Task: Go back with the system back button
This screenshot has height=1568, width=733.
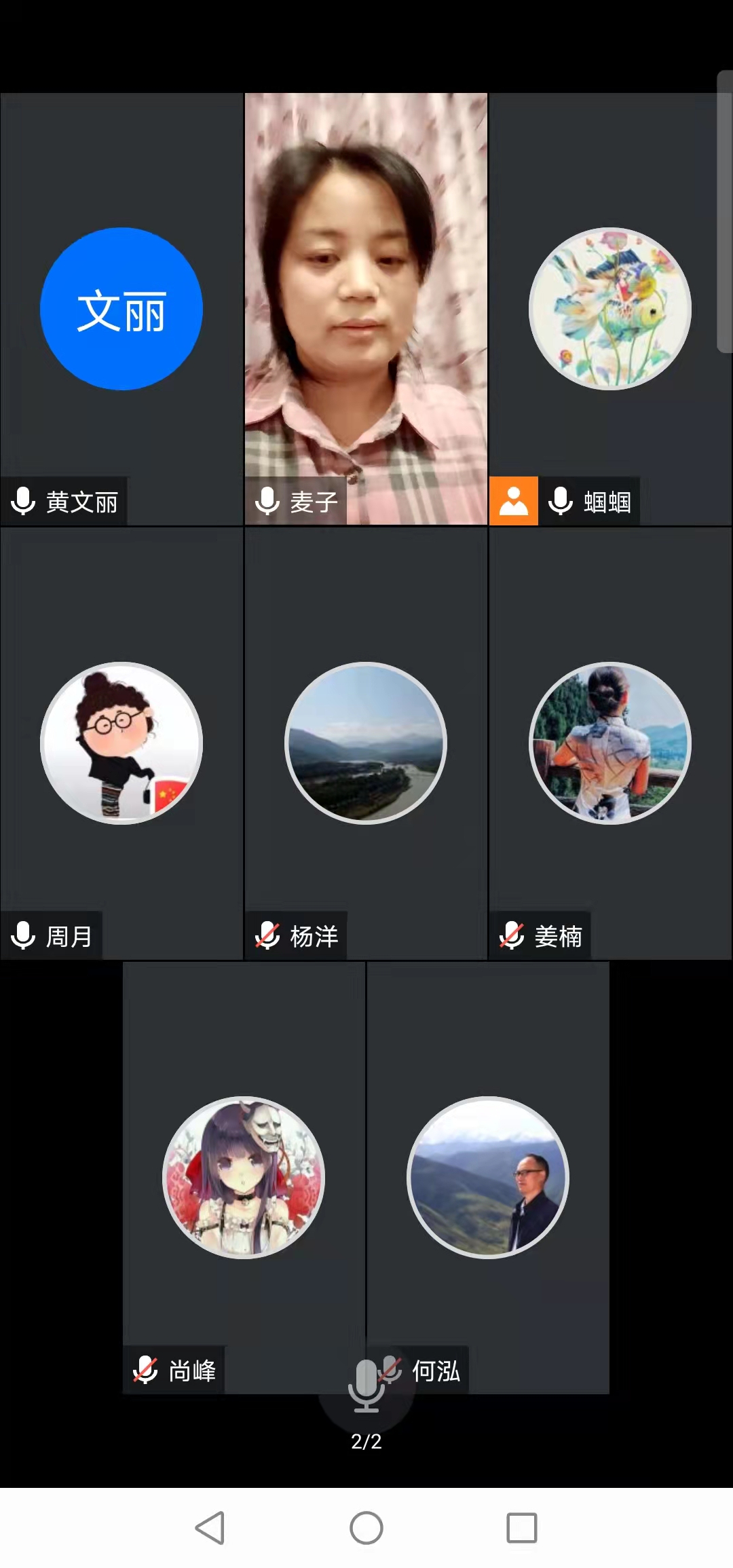Action: pyautogui.click(x=210, y=1528)
